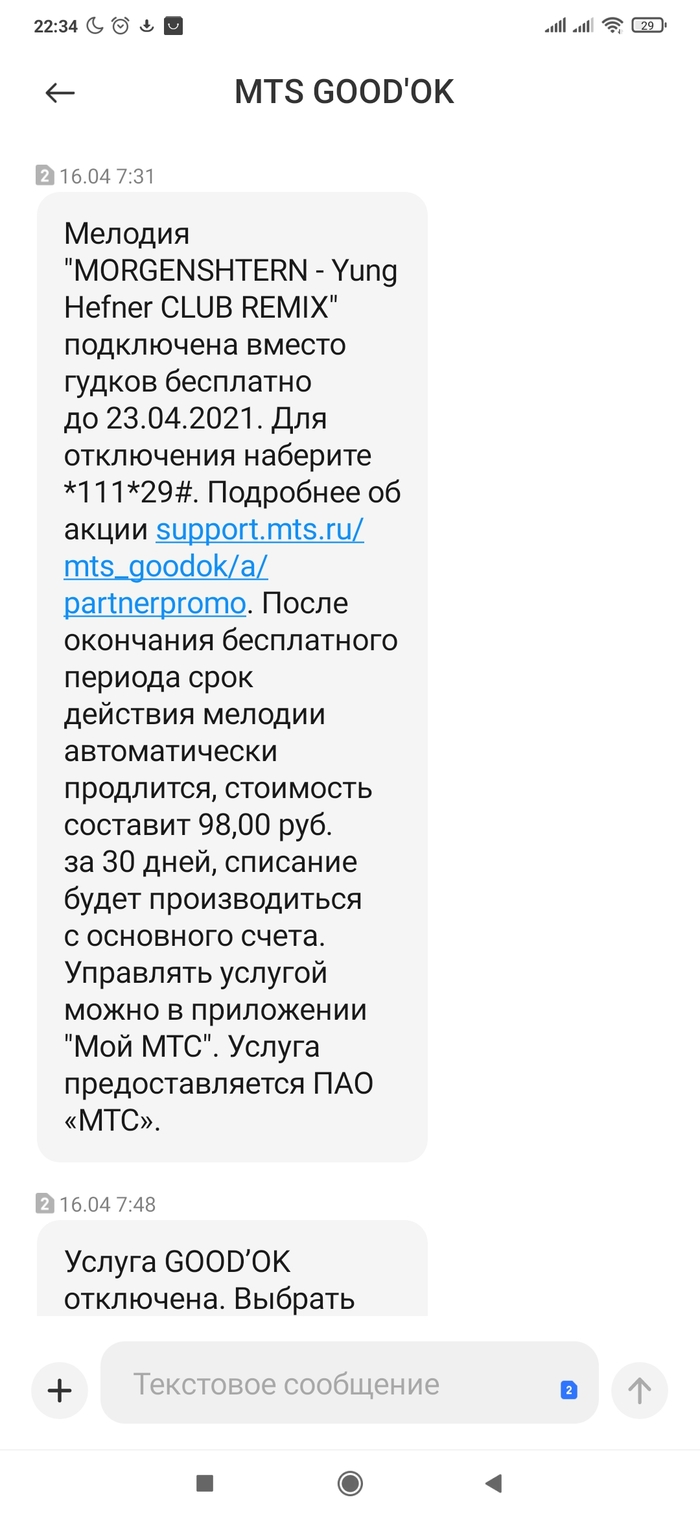This screenshot has width=700, height=1517.
Task: Go back from MTS GOOD'OK conversation
Action: (60, 93)
